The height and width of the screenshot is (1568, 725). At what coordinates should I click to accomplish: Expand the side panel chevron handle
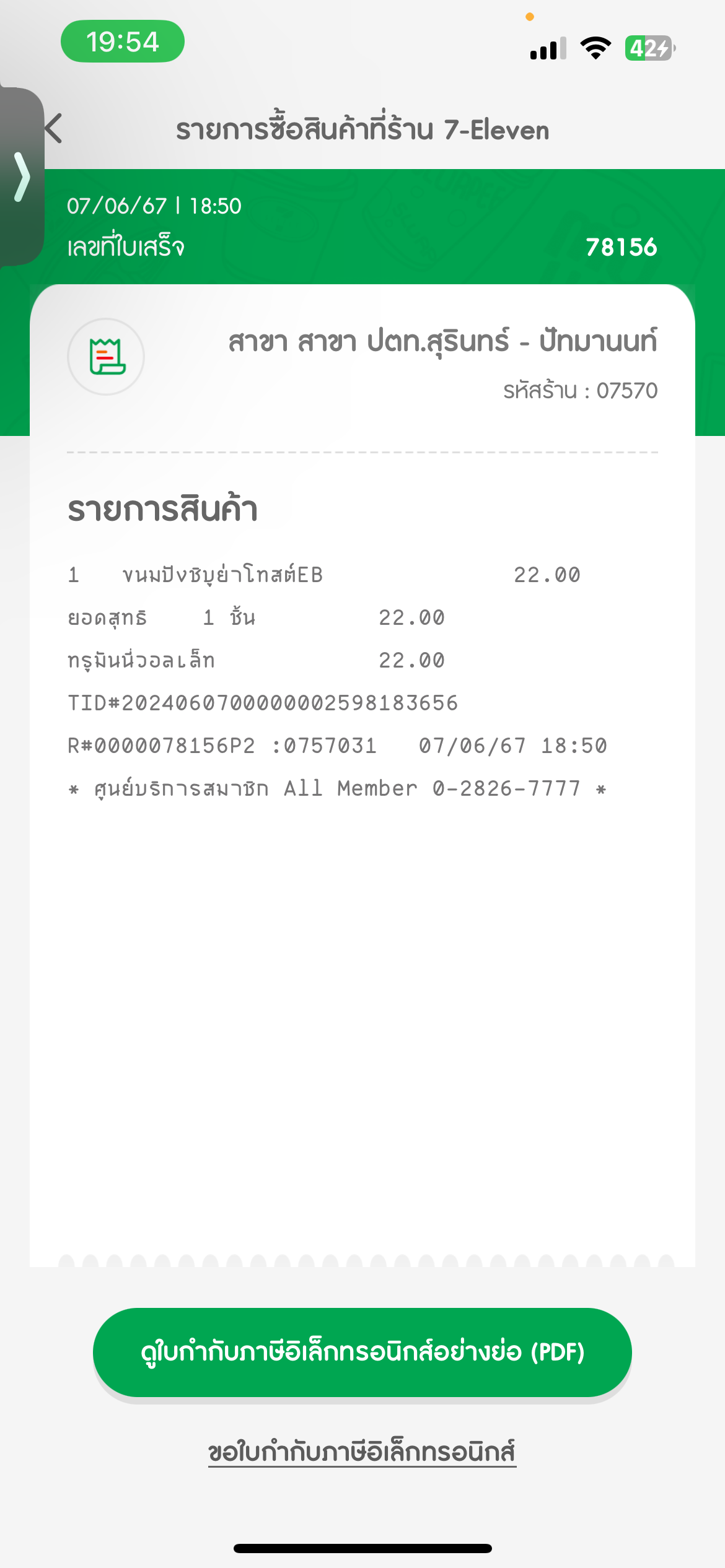click(x=22, y=177)
